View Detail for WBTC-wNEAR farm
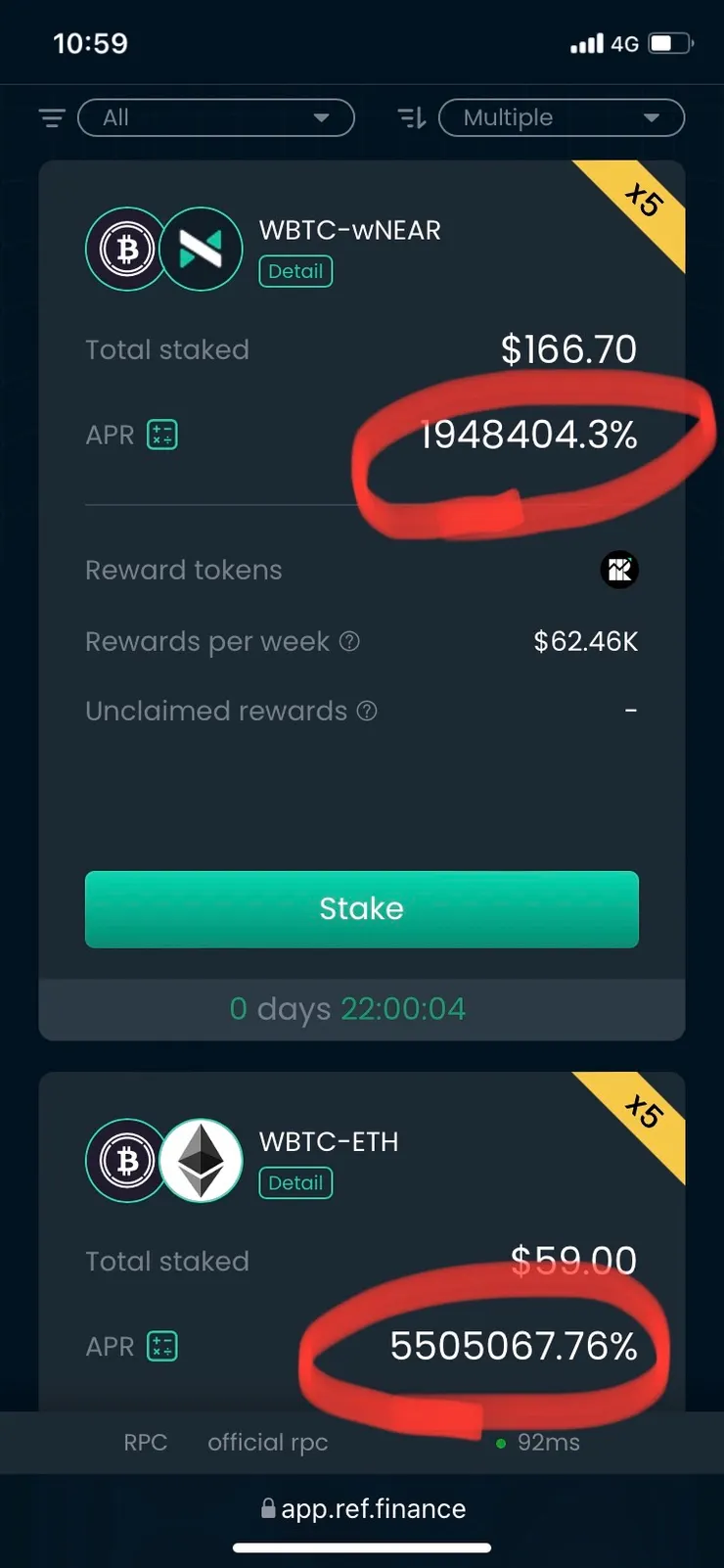 pyautogui.click(x=295, y=271)
